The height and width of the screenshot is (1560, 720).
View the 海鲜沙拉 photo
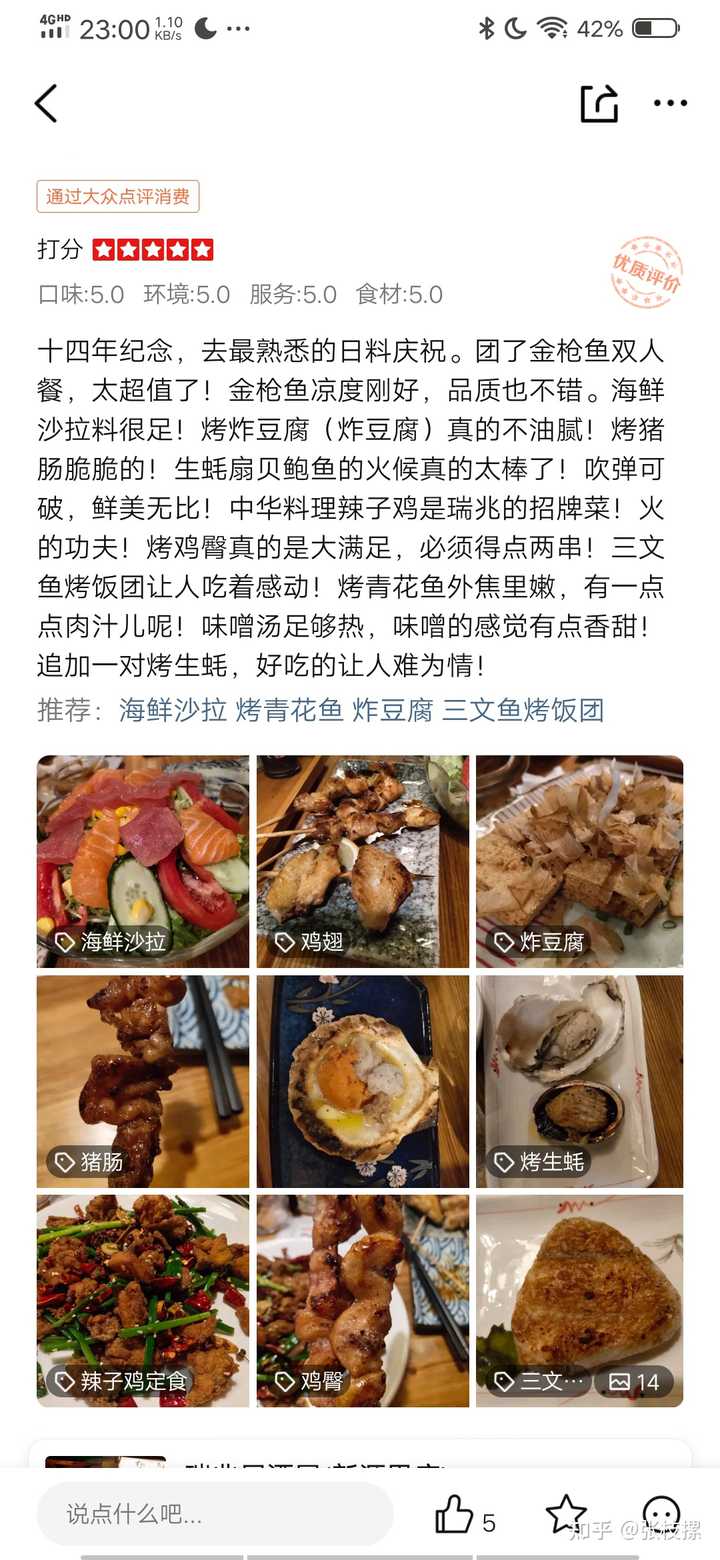click(x=143, y=860)
